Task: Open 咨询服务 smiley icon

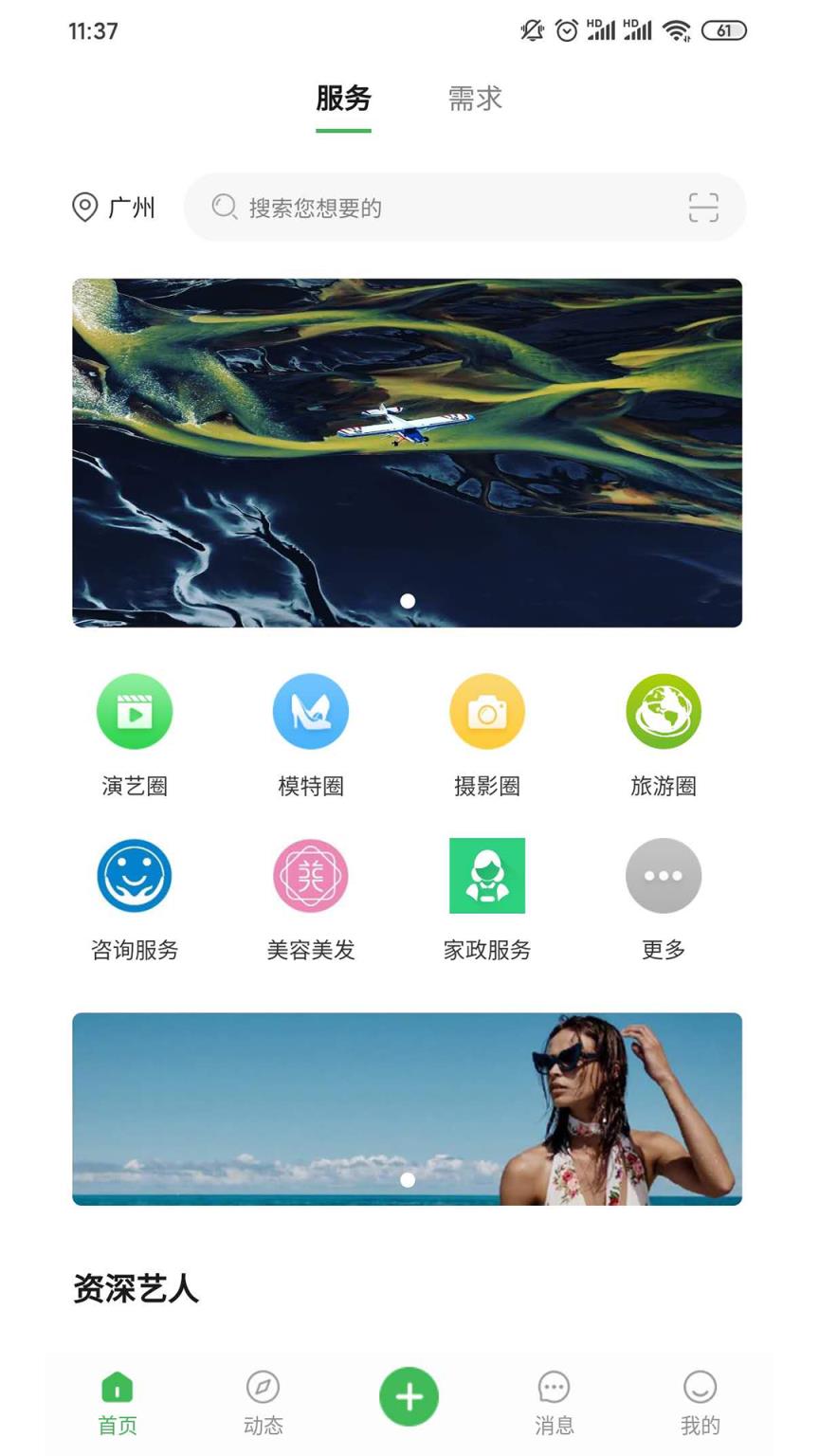Action: (134, 875)
